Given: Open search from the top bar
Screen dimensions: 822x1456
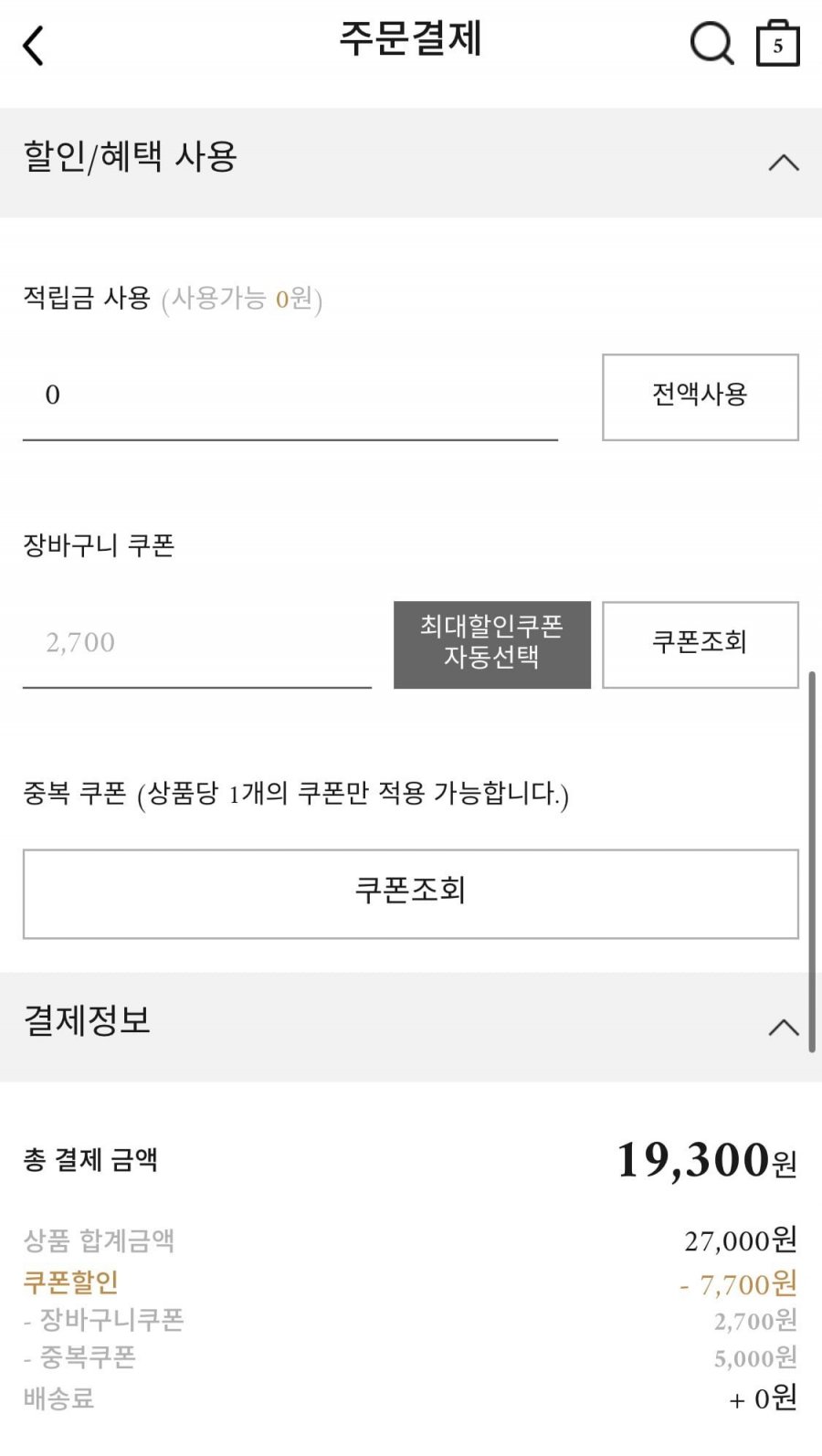Looking at the screenshot, I should click(711, 43).
